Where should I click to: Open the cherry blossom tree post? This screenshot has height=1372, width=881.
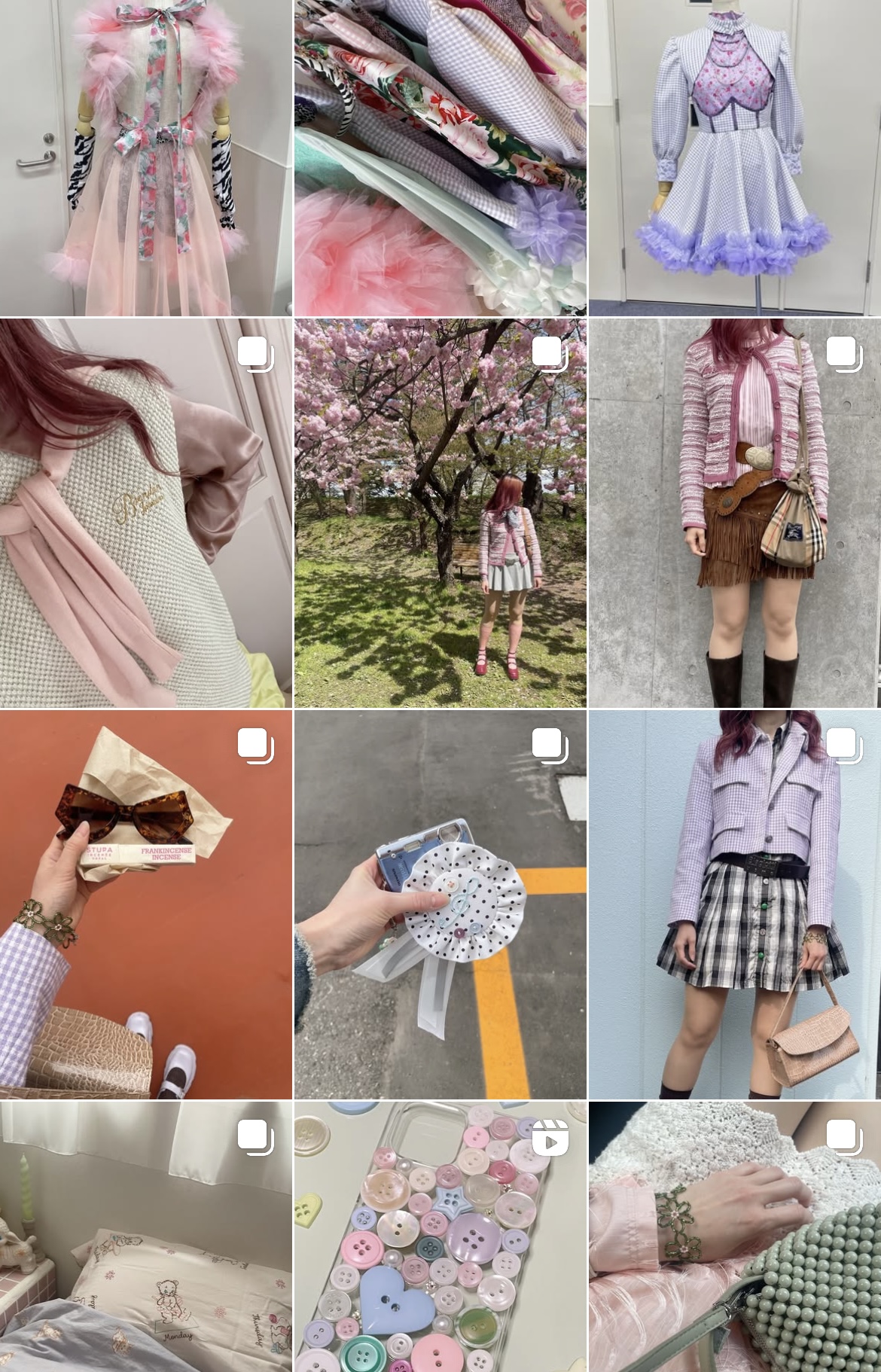(x=440, y=512)
